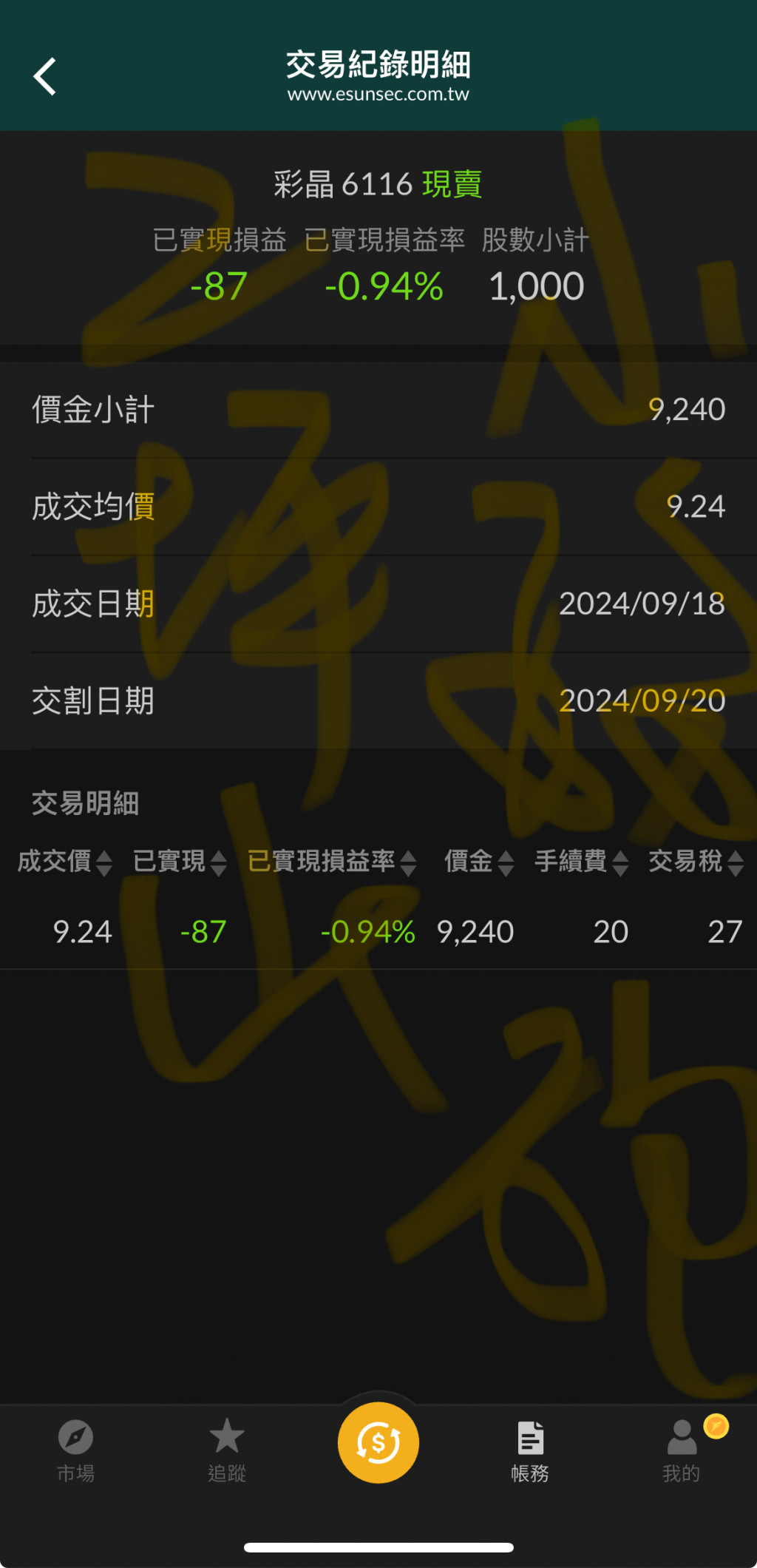This screenshot has width=757, height=1568.
Task: Switch to the 追蹤 tab
Action: (x=227, y=1450)
